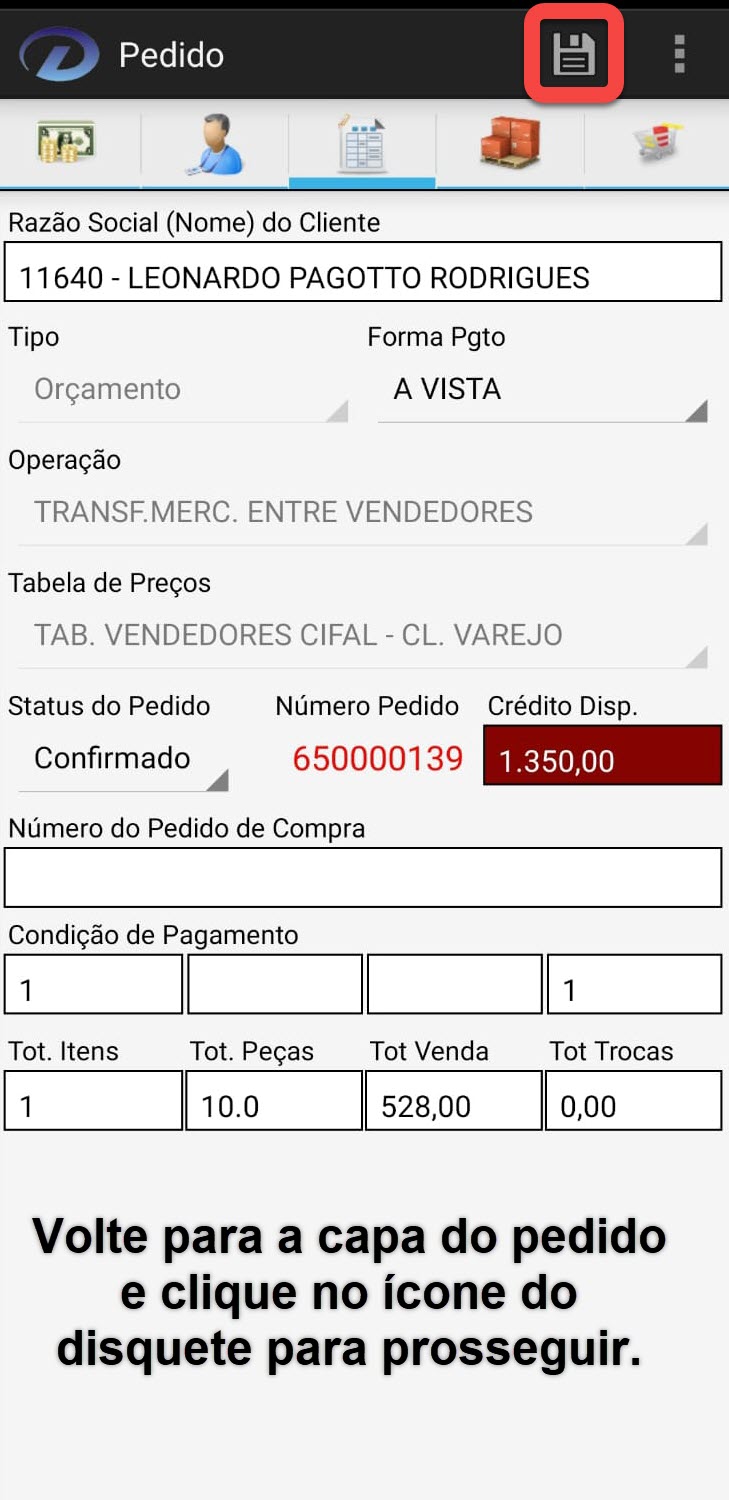Expand the Tabela de Preços dropdown
Image resolution: width=729 pixels, height=1500 pixels.
[x=363, y=636]
